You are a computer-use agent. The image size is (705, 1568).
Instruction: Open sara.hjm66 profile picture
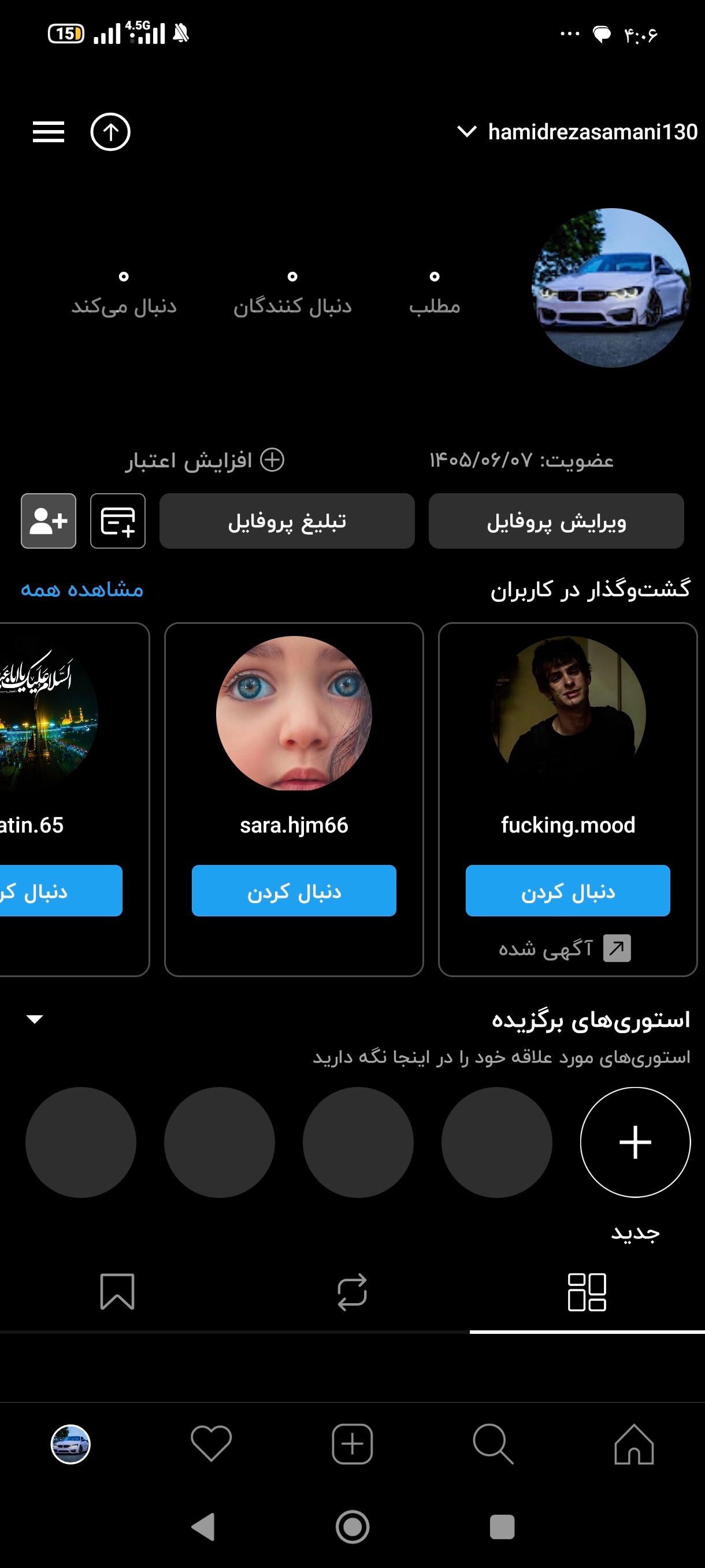[x=294, y=713]
